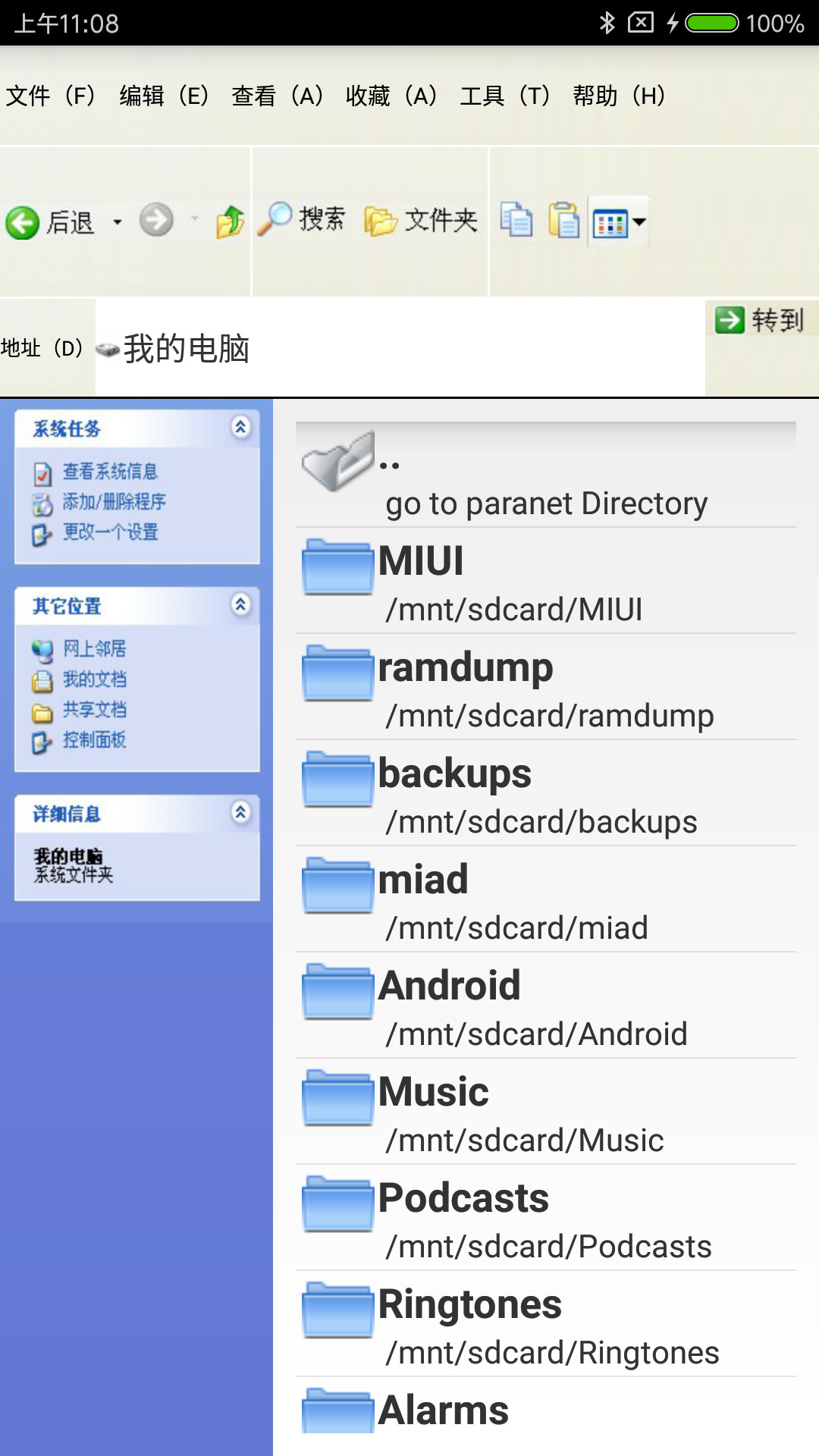Open the miad folder
The width and height of the screenshot is (819, 1456).
pos(545,900)
